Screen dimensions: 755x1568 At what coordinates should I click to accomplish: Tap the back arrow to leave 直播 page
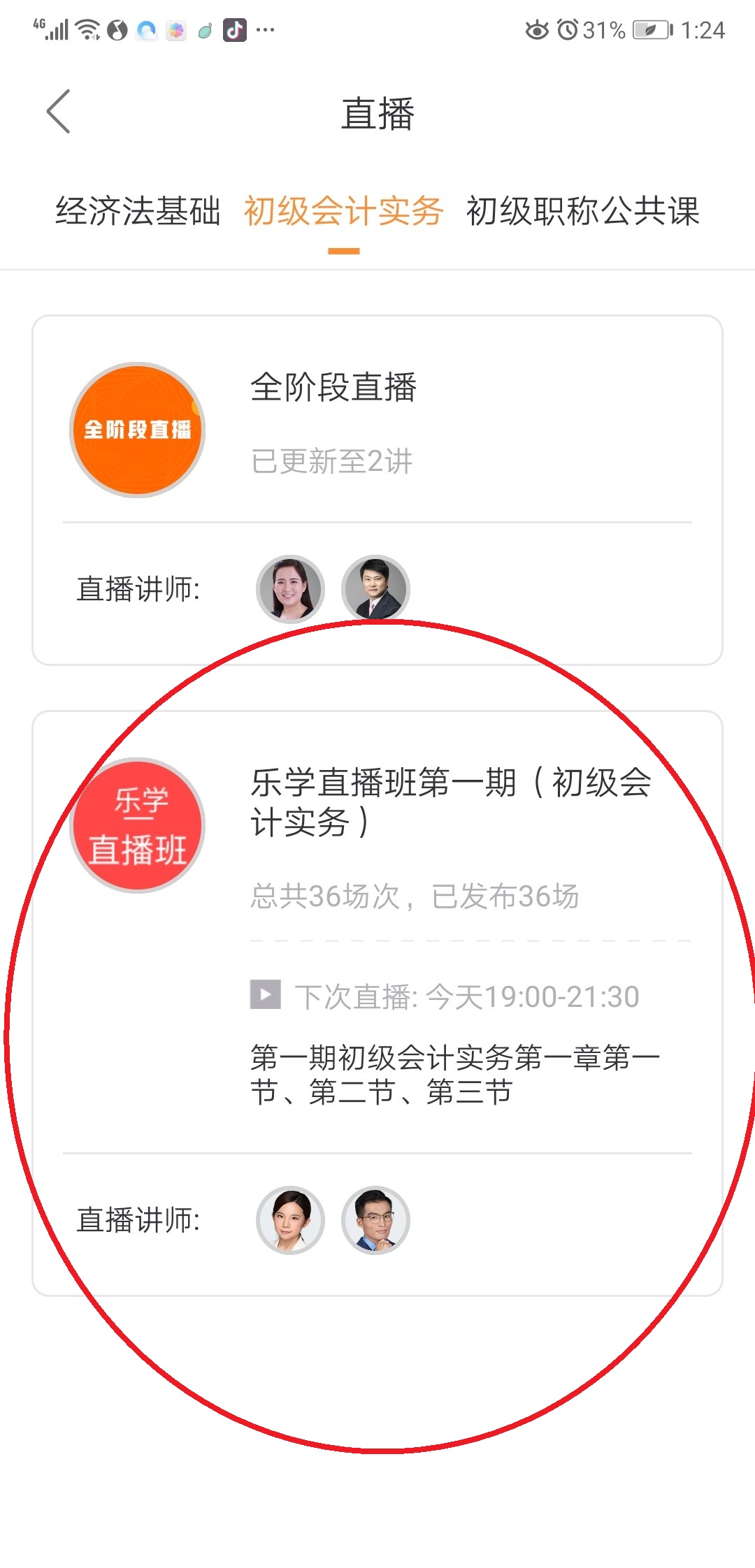click(59, 111)
